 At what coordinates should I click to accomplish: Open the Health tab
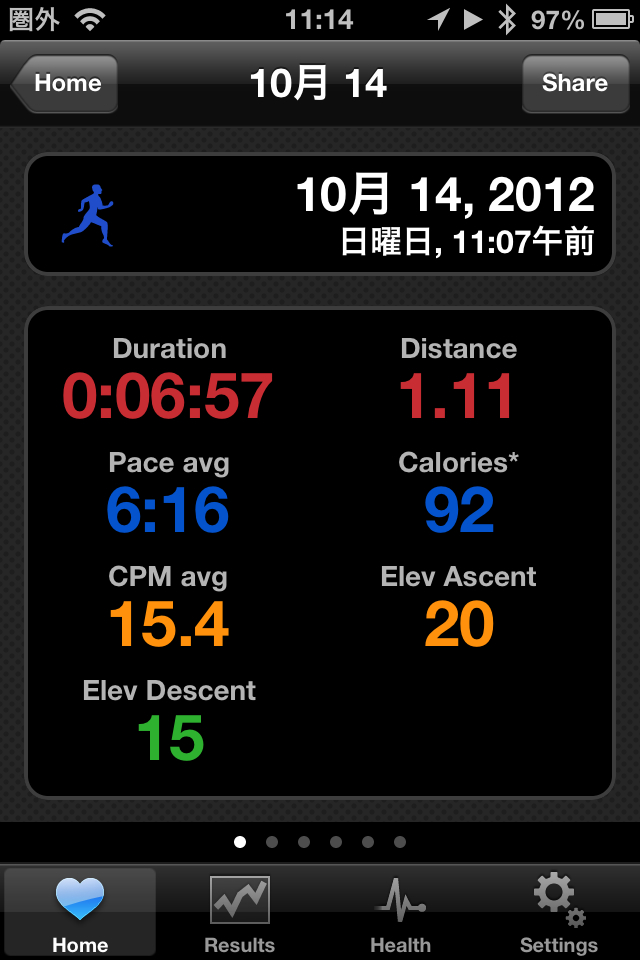(x=400, y=912)
